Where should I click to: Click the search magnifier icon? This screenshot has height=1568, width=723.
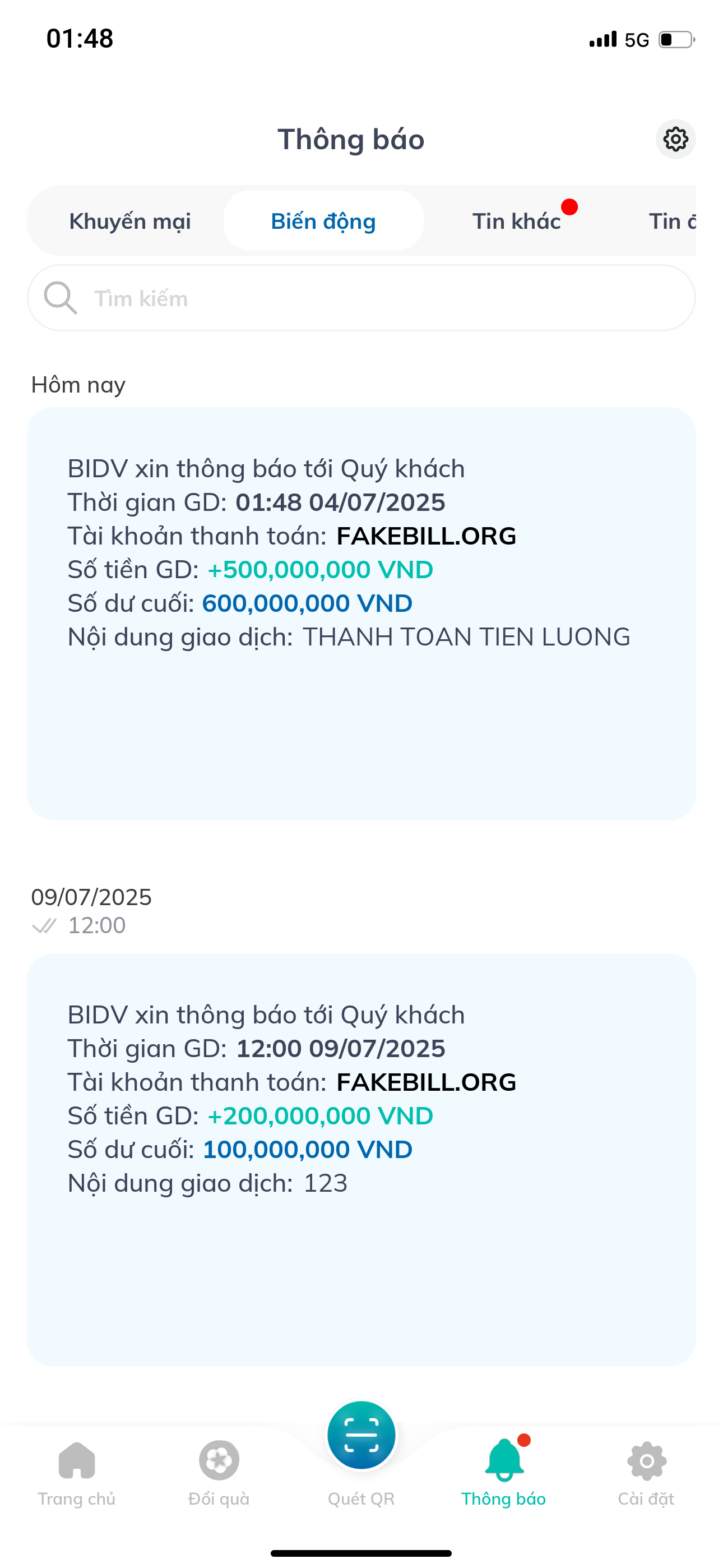[x=59, y=298]
